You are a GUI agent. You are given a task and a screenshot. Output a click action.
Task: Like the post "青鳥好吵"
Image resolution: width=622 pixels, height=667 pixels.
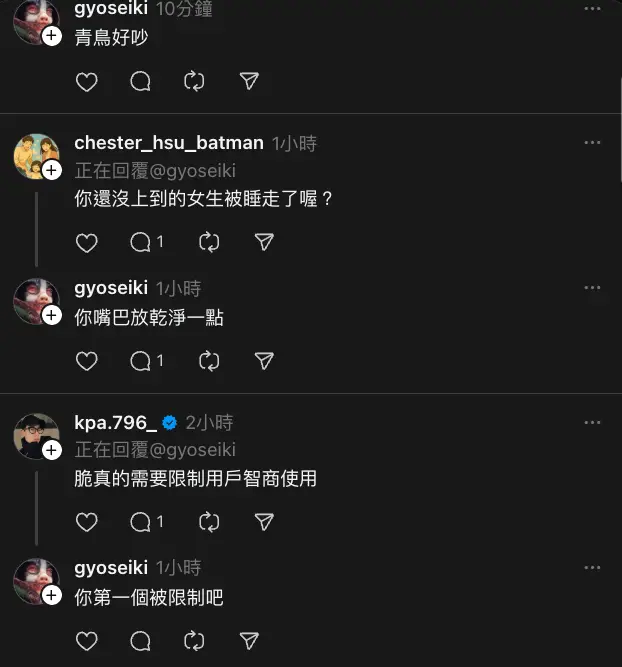tap(87, 82)
